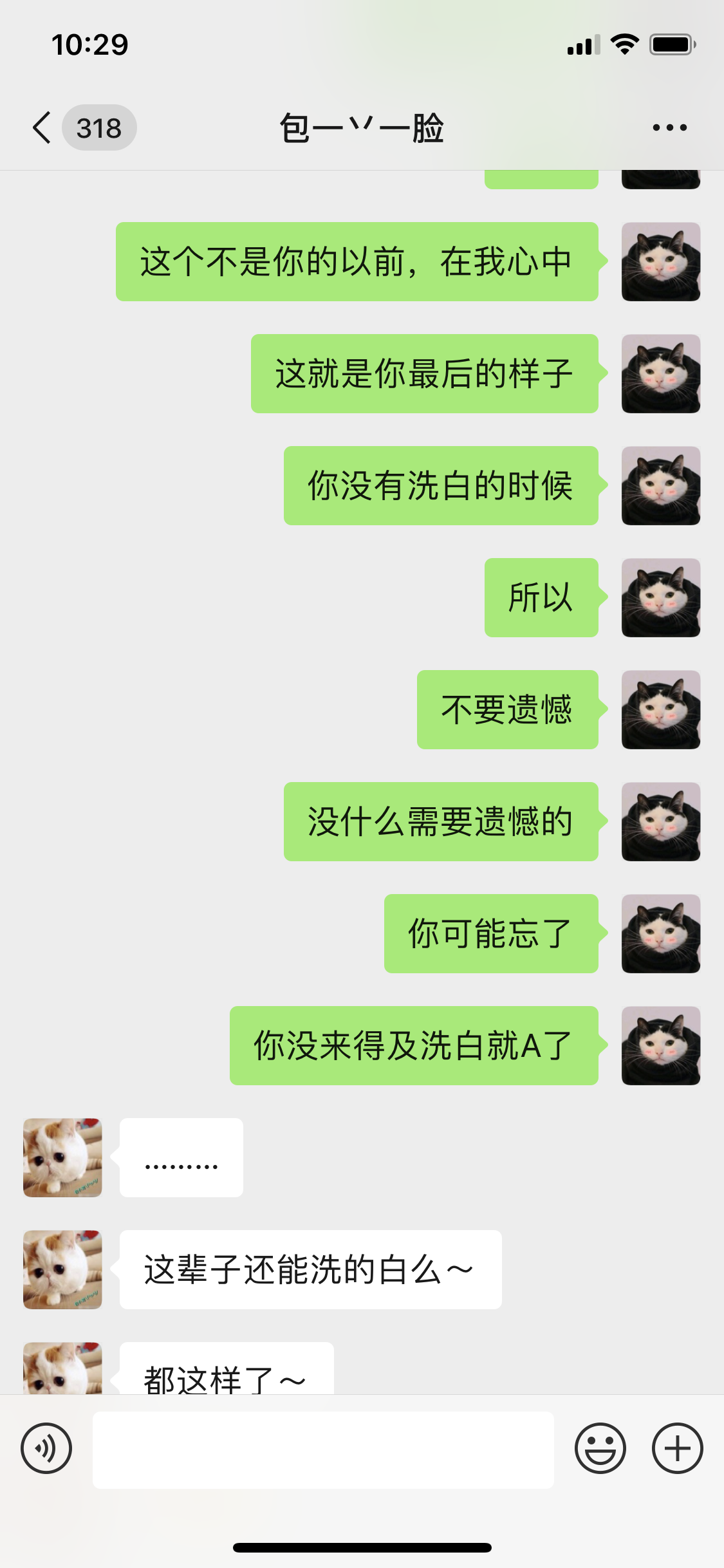Screen dimensions: 724x1568
Task: Tap my avatar beside message 所以
Action: coord(660,597)
